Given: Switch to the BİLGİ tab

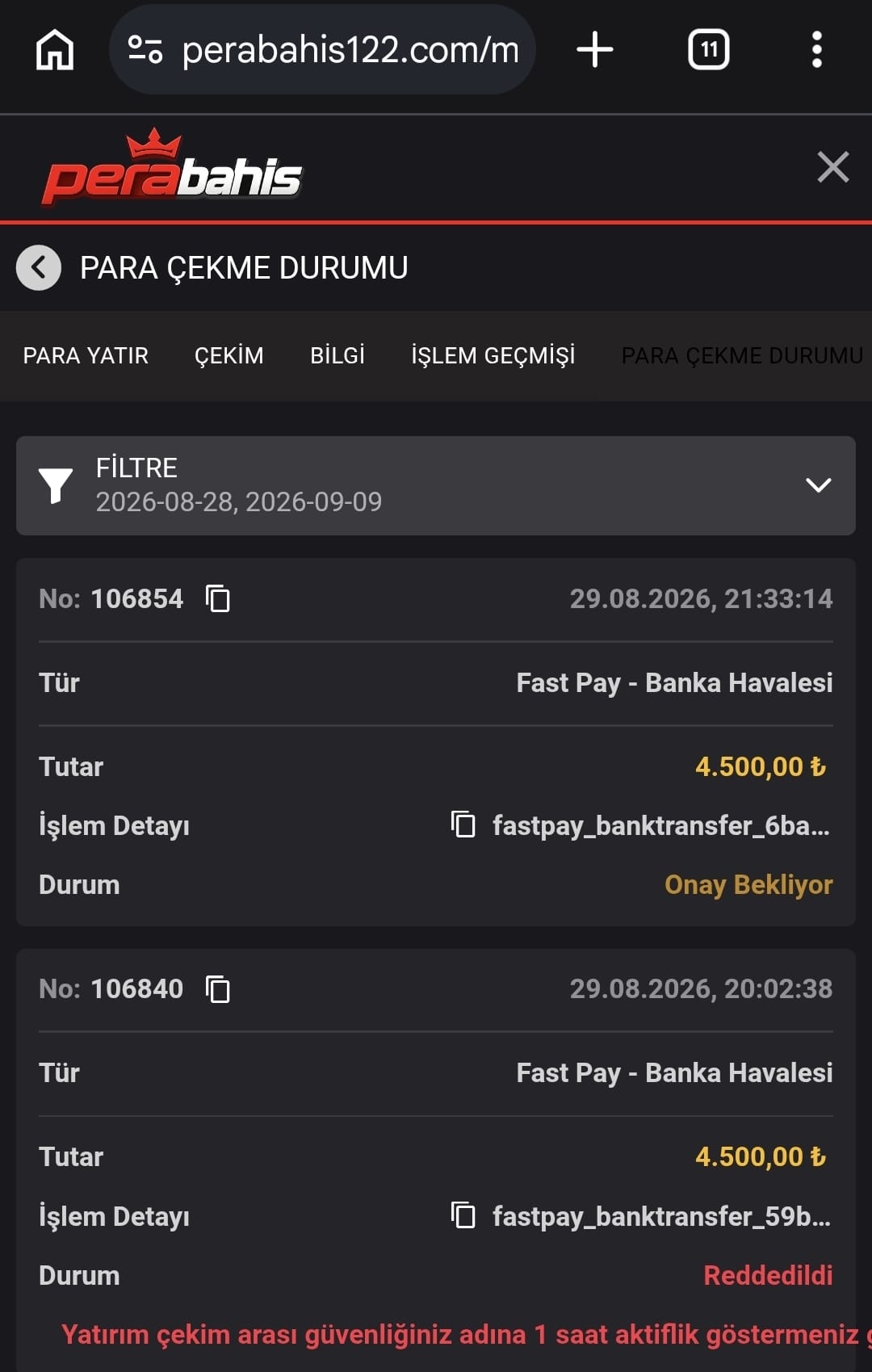Looking at the screenshot, I should pos(337,356).
